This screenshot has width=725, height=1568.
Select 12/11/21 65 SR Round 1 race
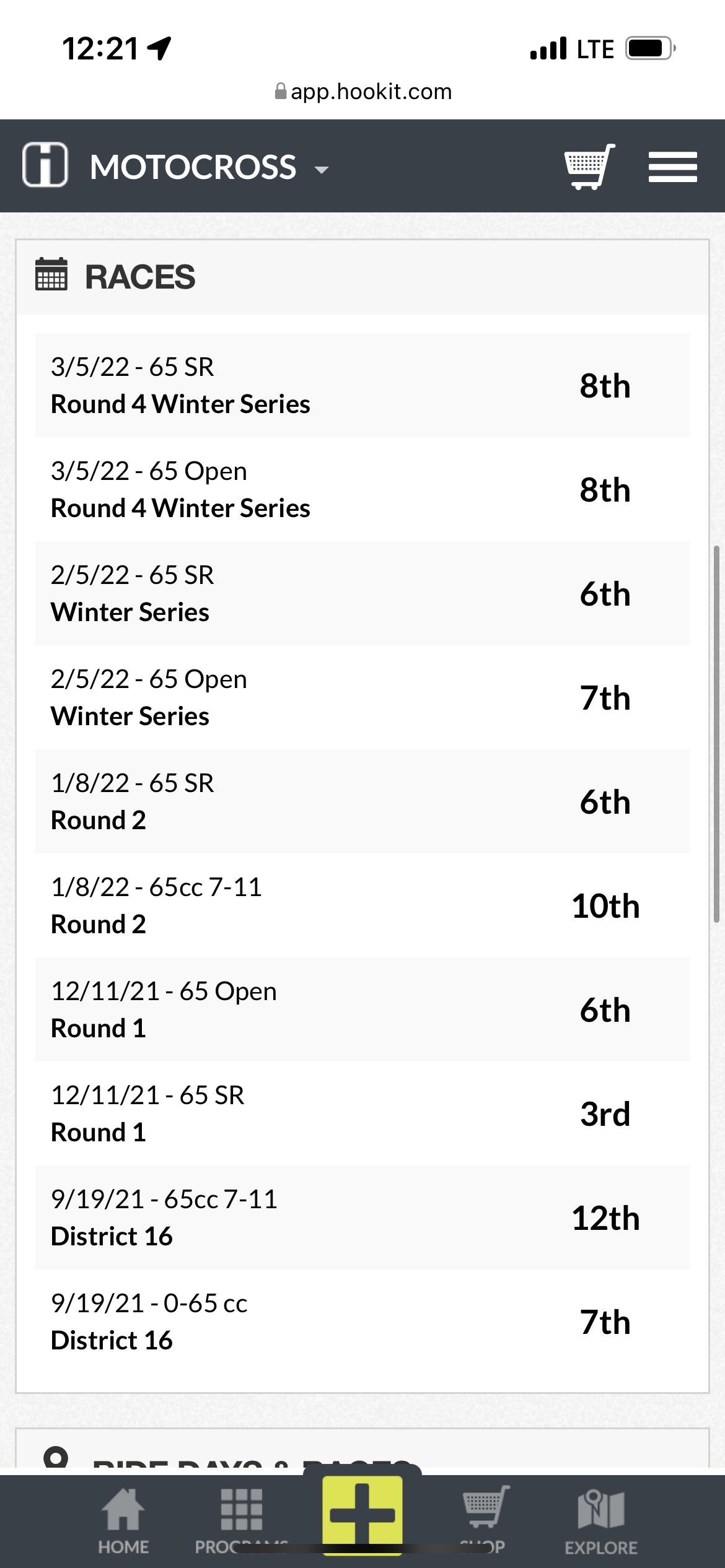point(362,1113)
